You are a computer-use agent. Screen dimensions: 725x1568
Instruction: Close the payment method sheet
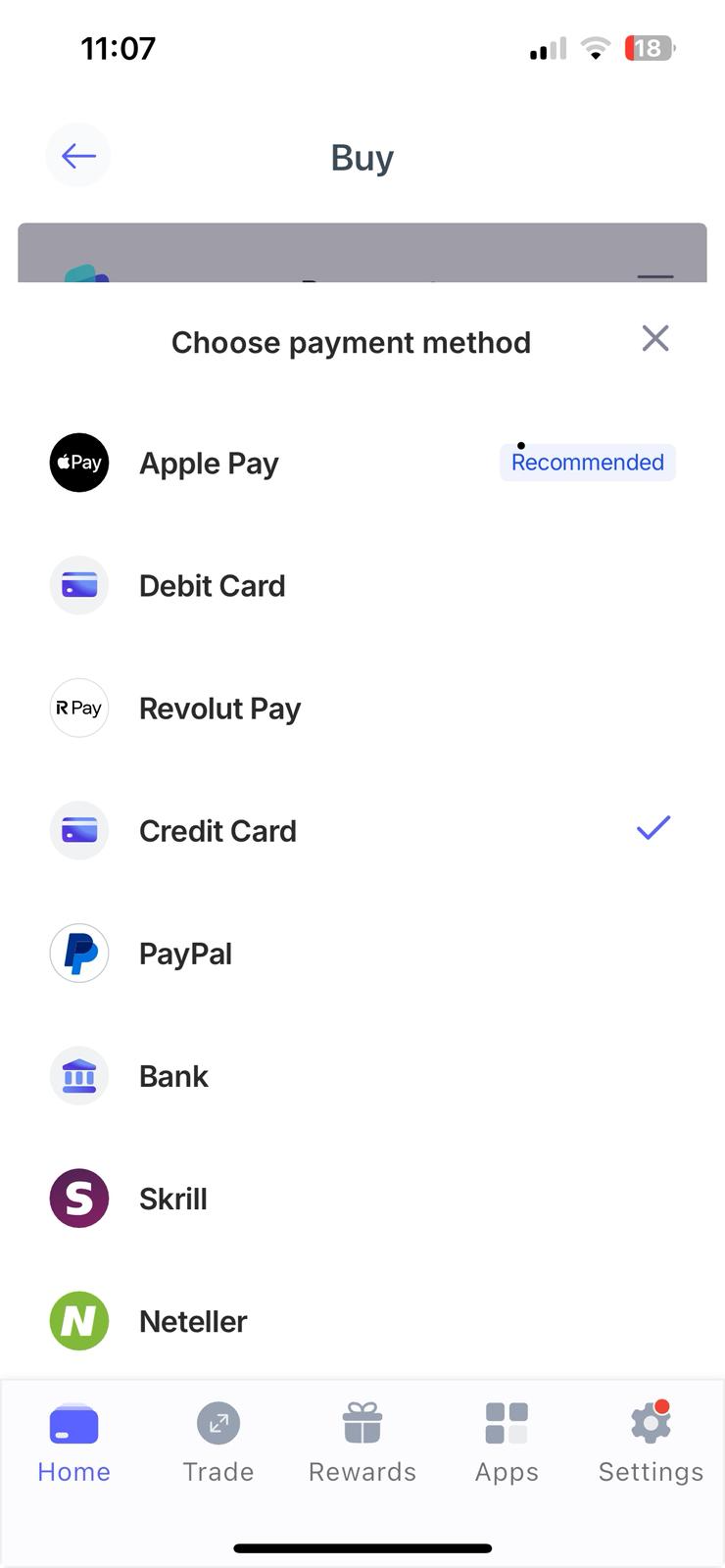(654, 339)
